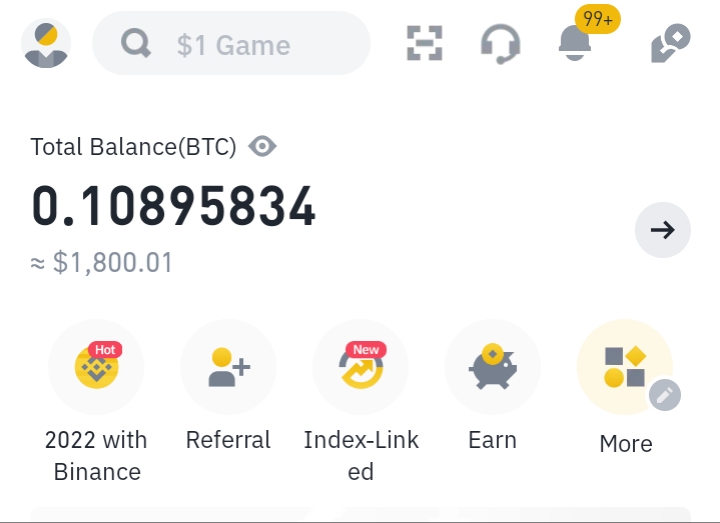Hide the total balance with eye icon
This screenshot has width=720, height=523.
[262, 147]
